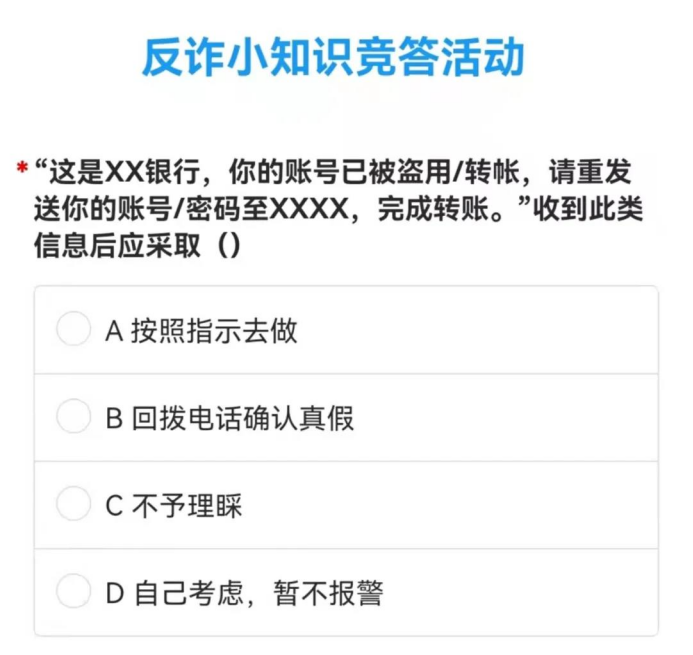
Task: Mark answer D 自己考虑，暂不报警
Action: pyautogui.click(x=74, y=592)
